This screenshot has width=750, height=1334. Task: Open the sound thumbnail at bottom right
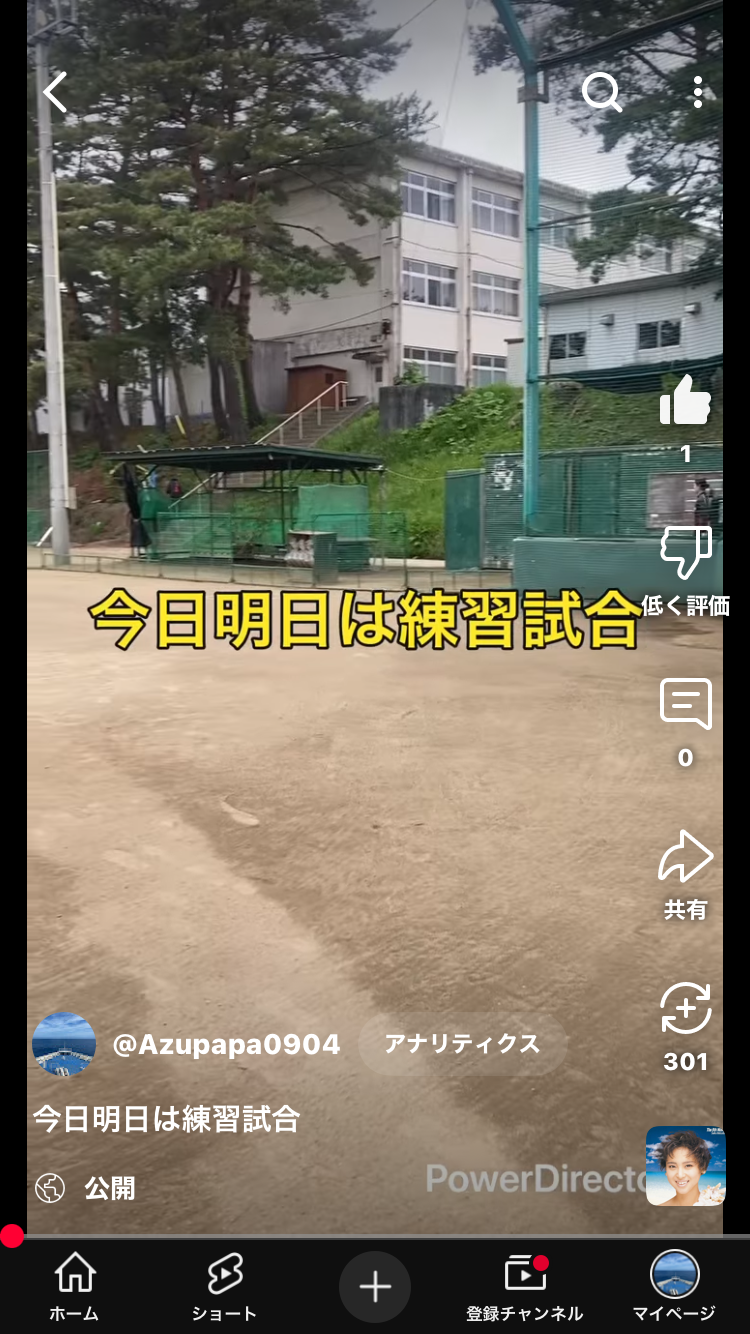point(685,1166)
